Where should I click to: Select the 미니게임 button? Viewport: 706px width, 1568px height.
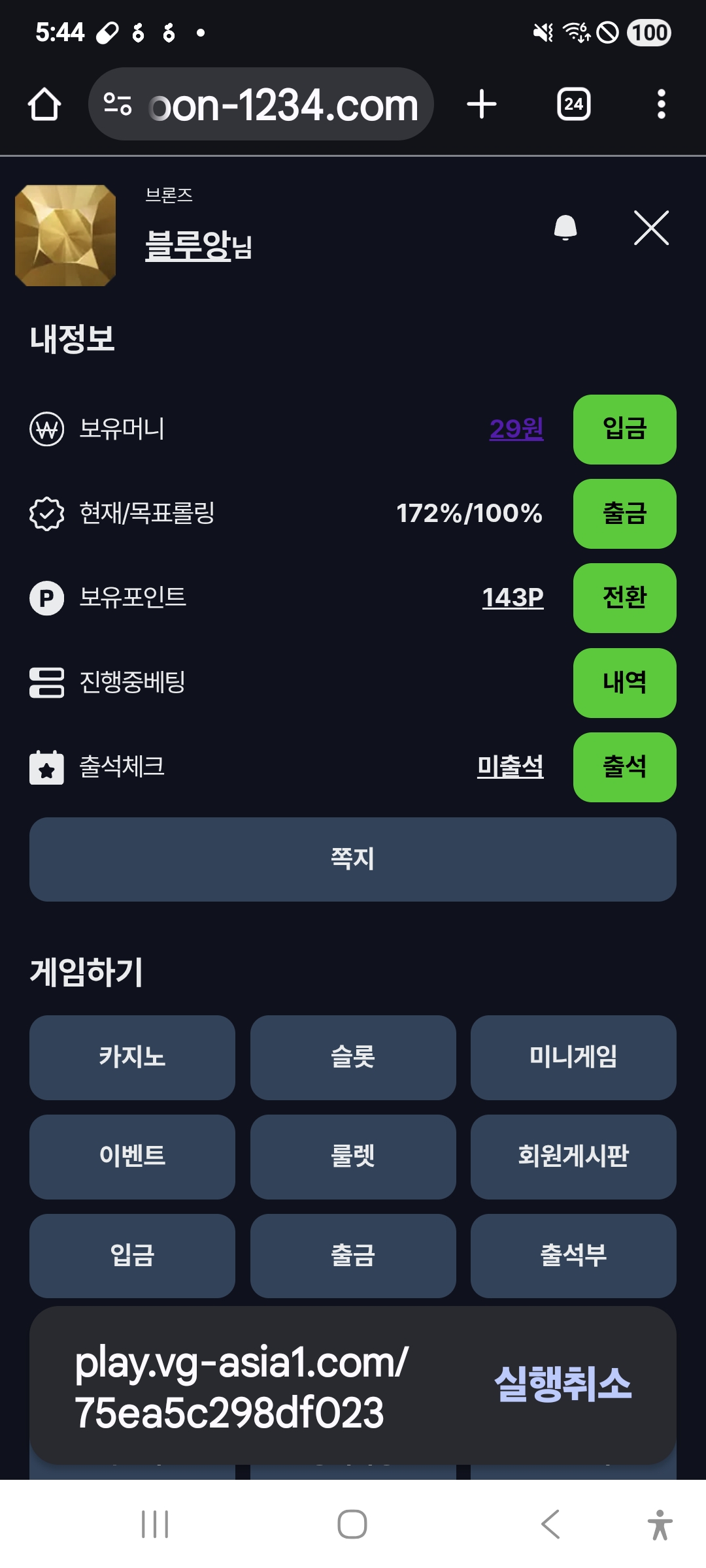coord(573,1057)
